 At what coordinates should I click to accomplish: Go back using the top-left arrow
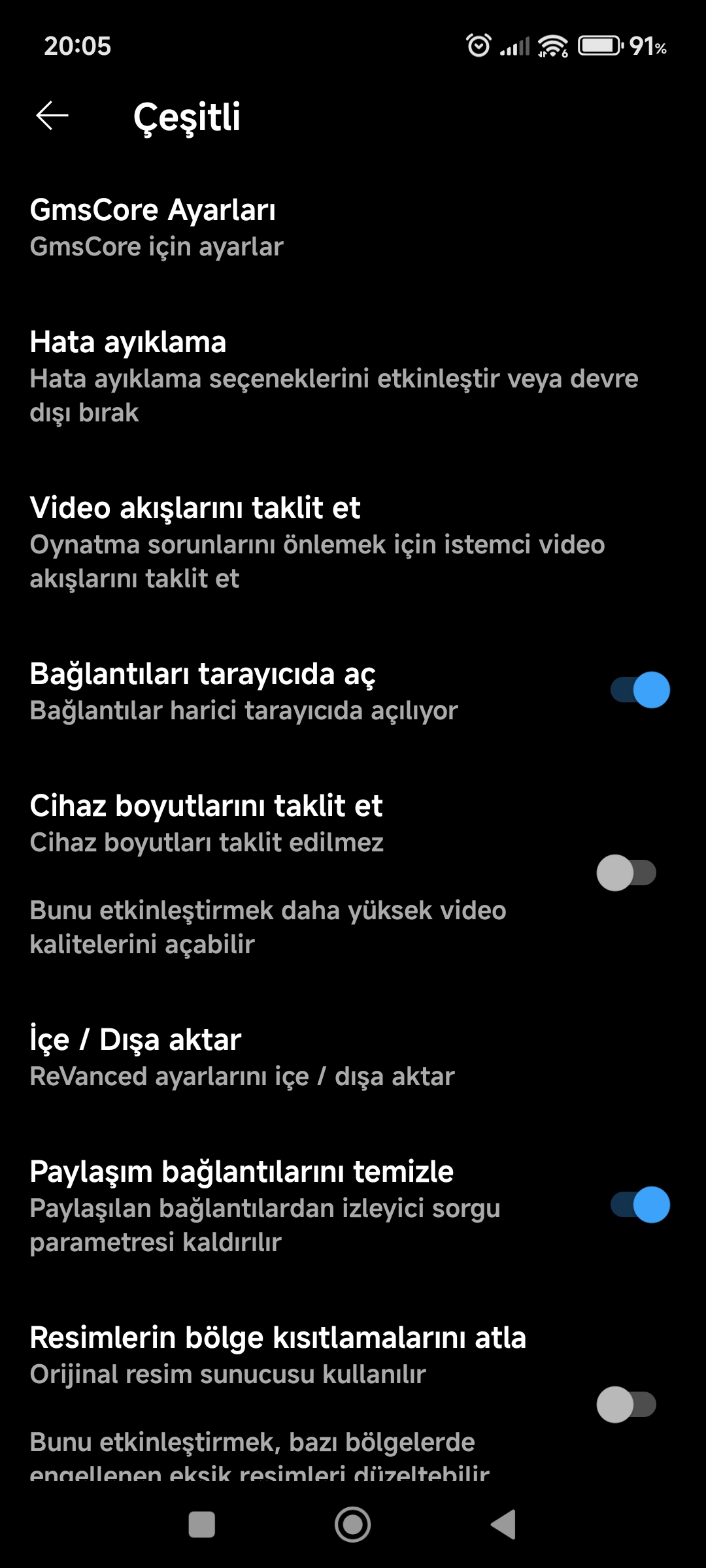click(x=52, y=116)
